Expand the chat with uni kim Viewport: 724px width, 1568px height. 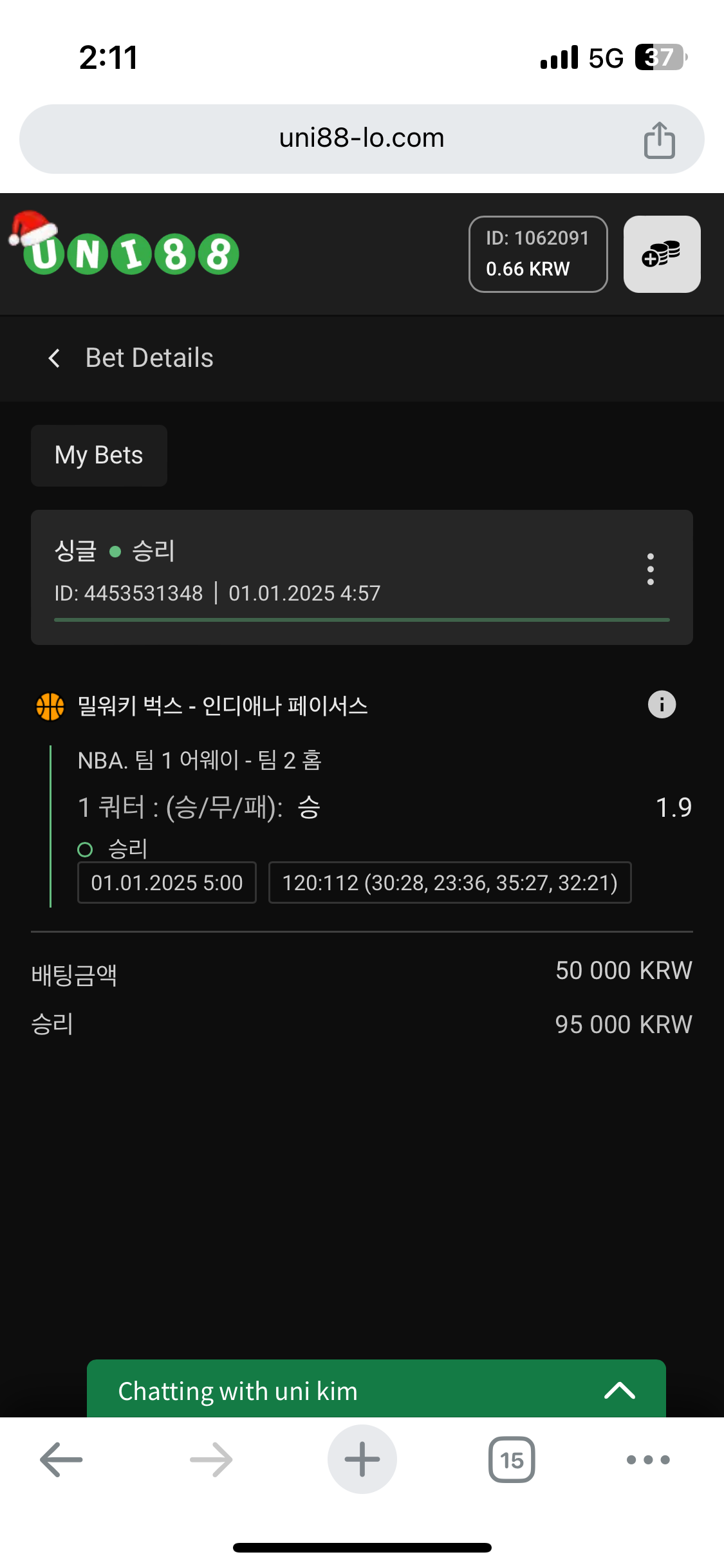coord(376,1390)
